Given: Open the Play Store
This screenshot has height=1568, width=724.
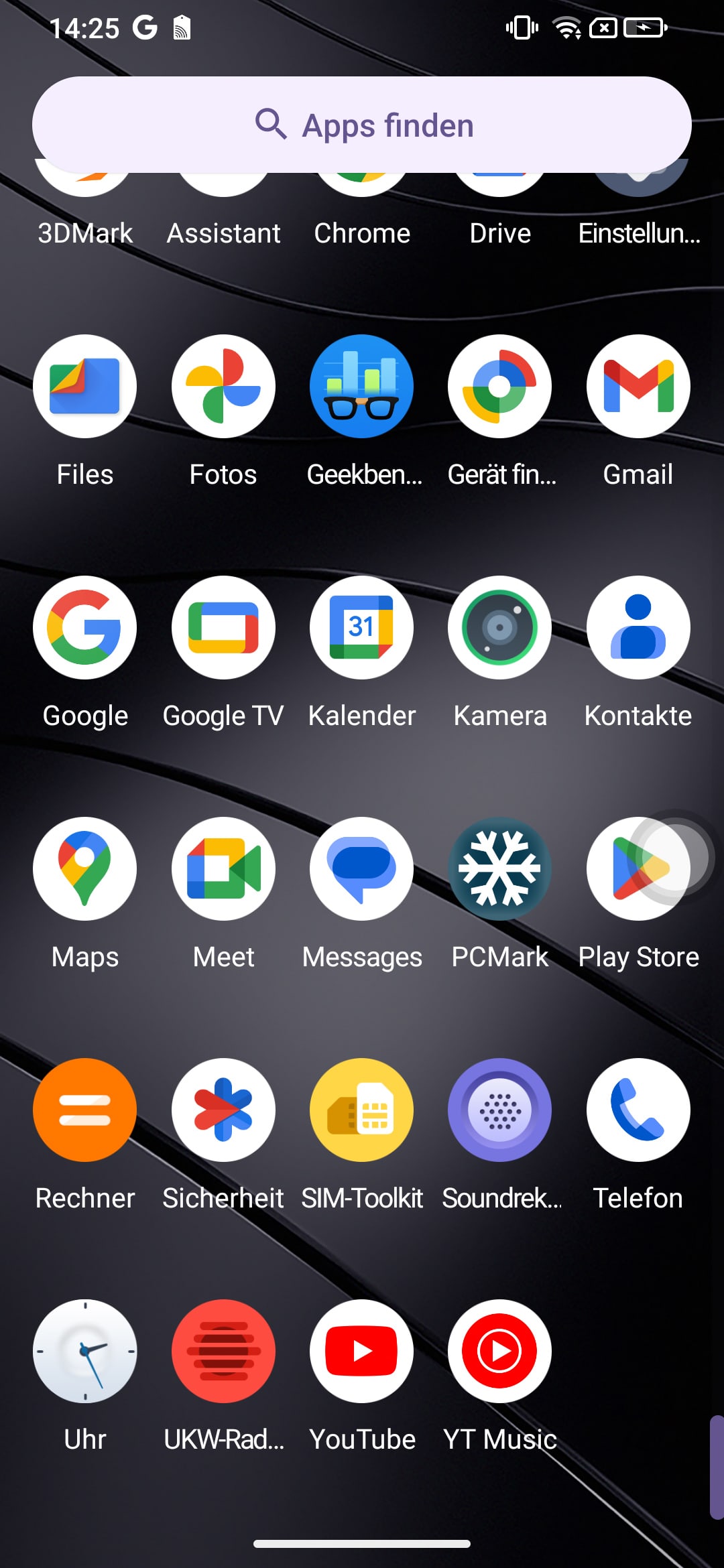Looking at the screenshot, I should 638,868.
